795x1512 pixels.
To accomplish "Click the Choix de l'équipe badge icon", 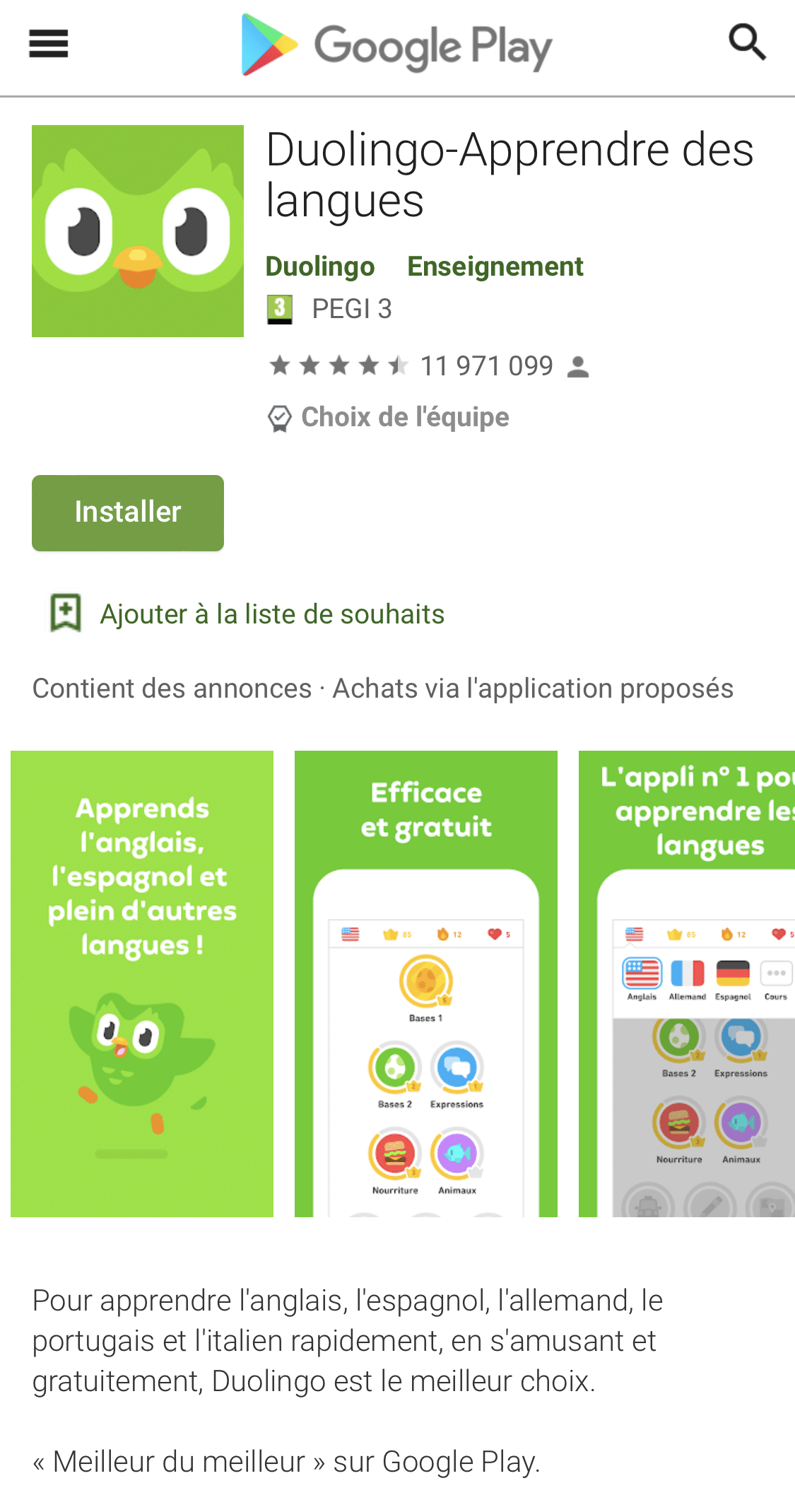I will [280, 417].
